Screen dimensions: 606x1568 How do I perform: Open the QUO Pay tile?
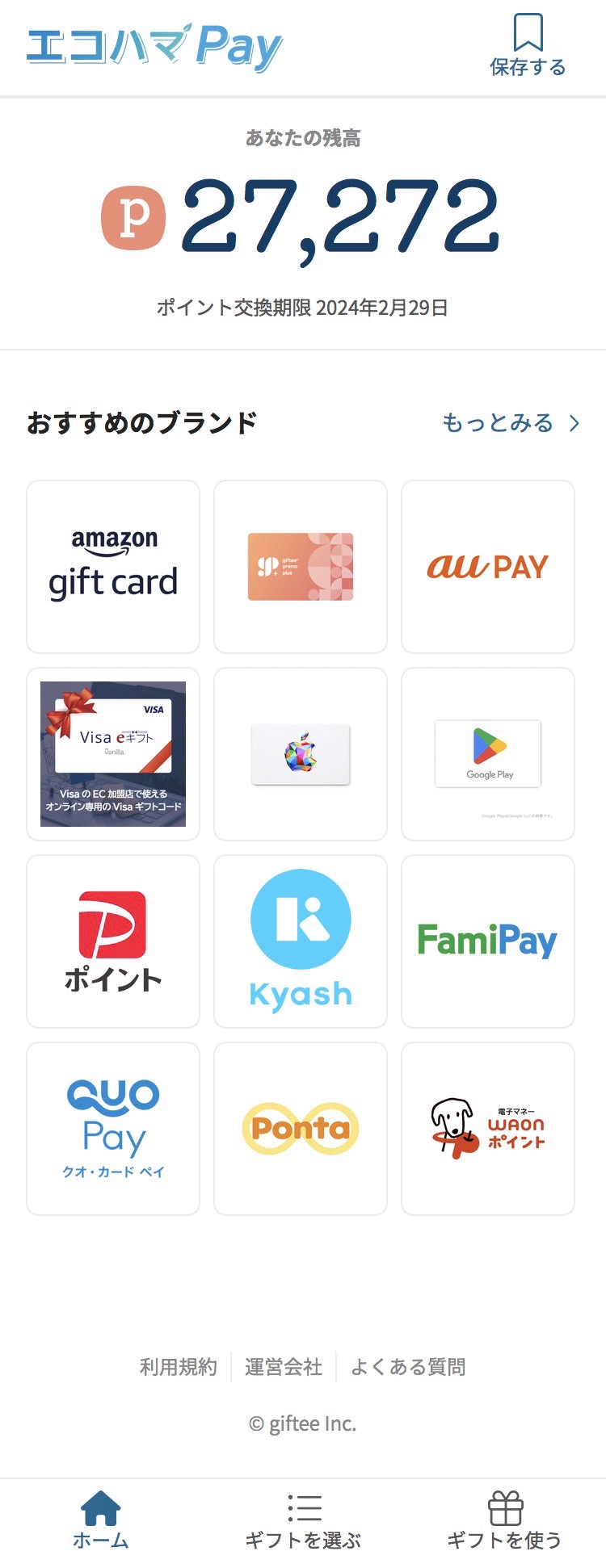click(113, 1129)
